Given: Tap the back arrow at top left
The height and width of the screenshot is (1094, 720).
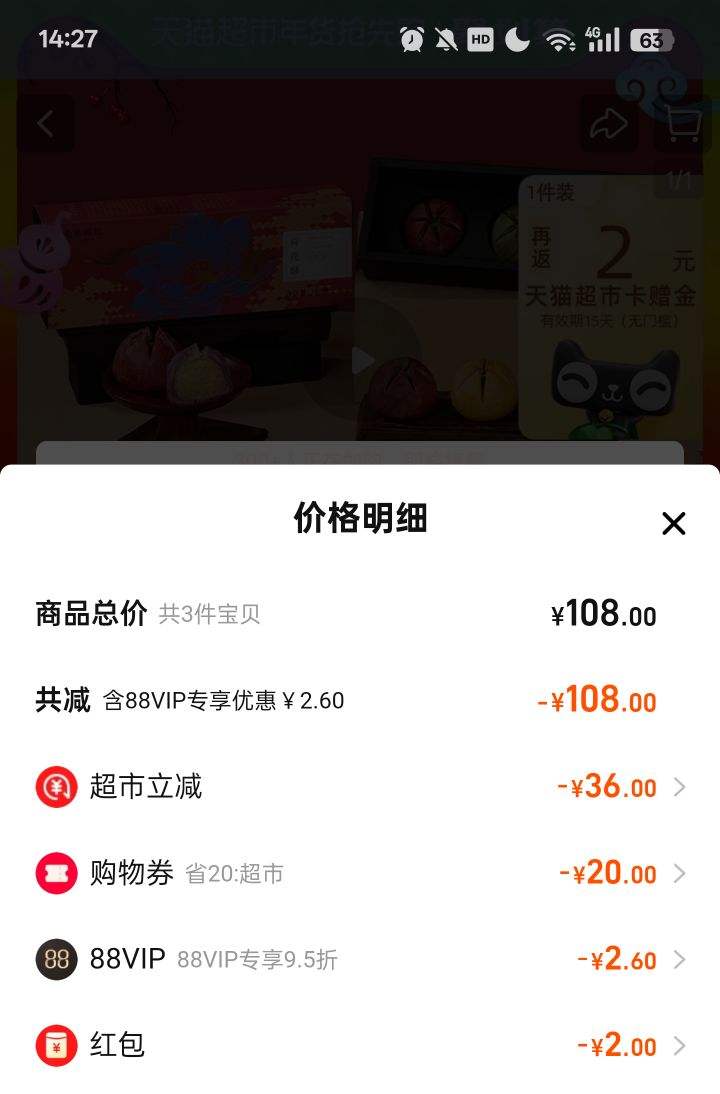Looking at the screenshot, I should coord(47,123).
